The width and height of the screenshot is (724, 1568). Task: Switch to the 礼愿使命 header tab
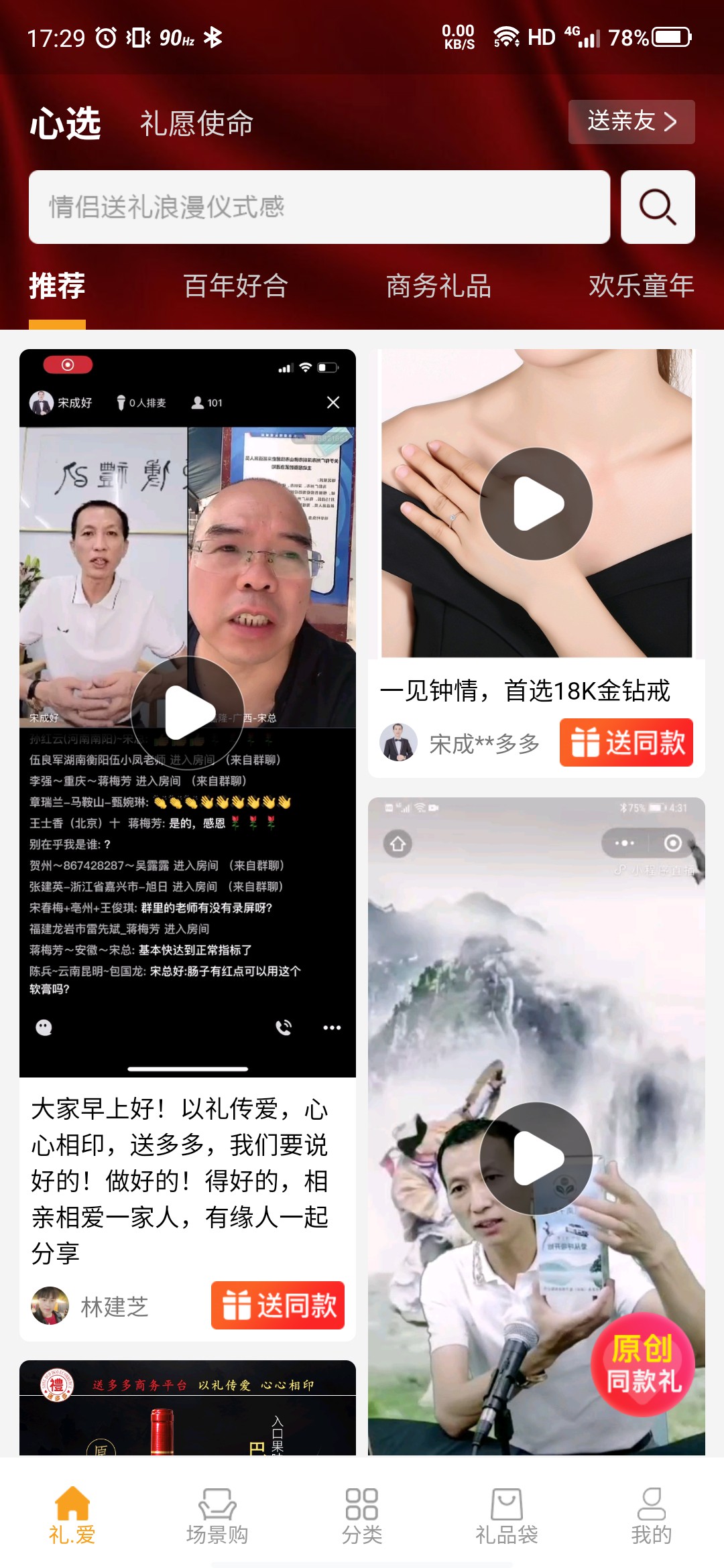pyautogui.click(x=196, y=124)
